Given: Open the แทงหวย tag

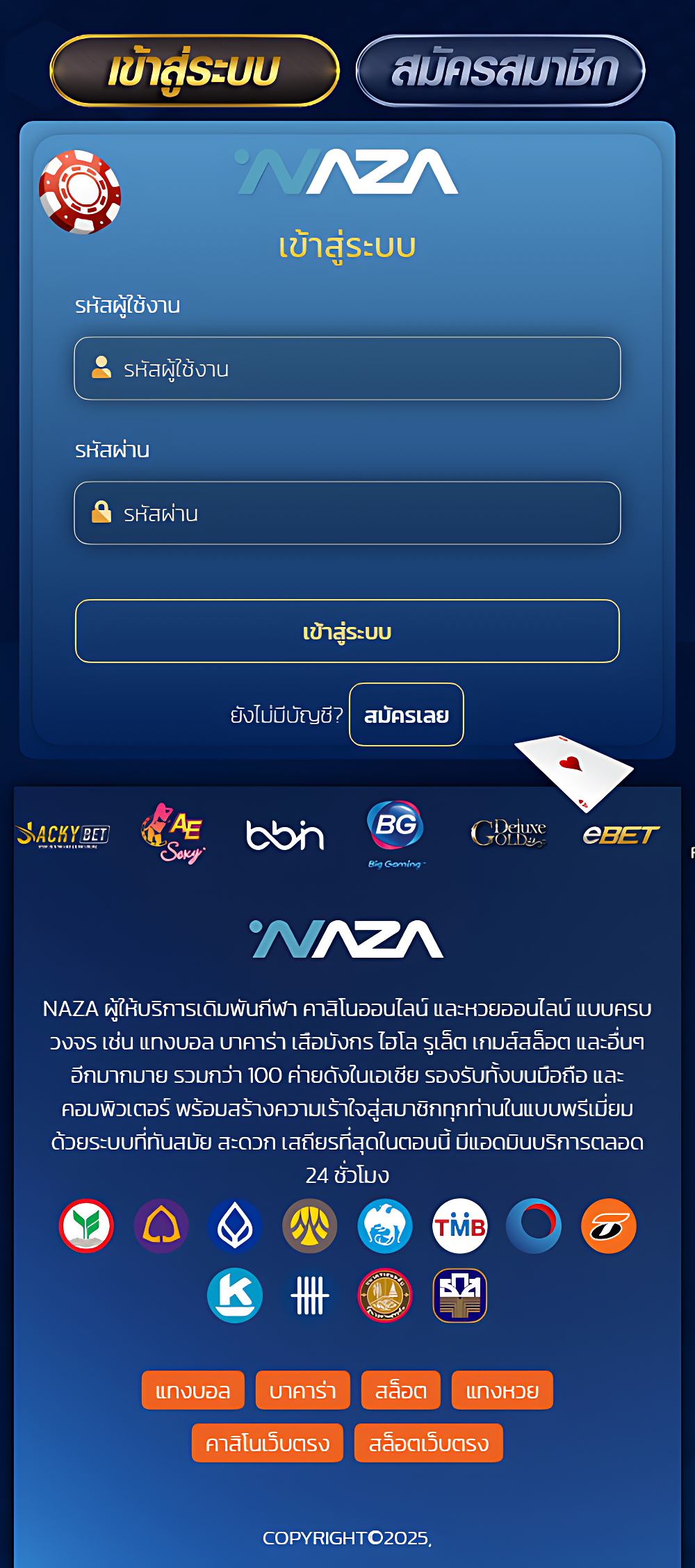Looking at the screenshot, I should click(x=502, y=1390).
